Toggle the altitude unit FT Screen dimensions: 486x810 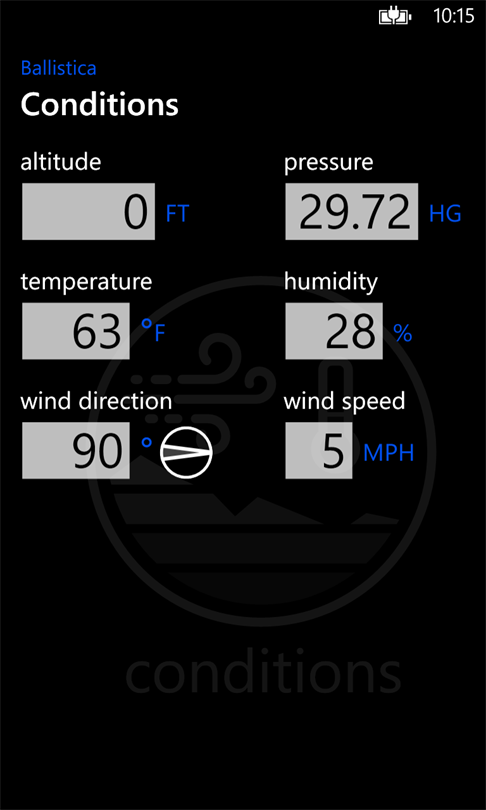click(x=177, y=213)
